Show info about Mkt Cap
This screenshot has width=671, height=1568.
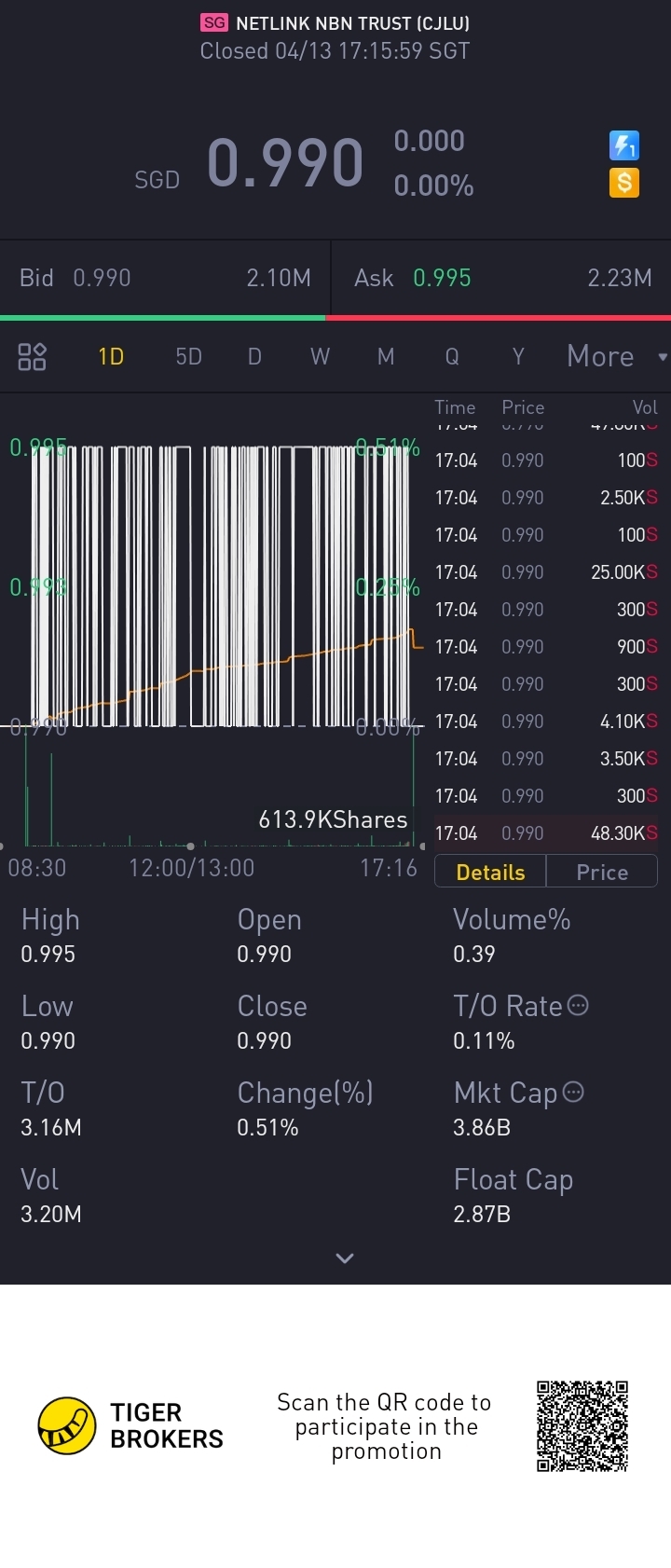(574, 1092)
